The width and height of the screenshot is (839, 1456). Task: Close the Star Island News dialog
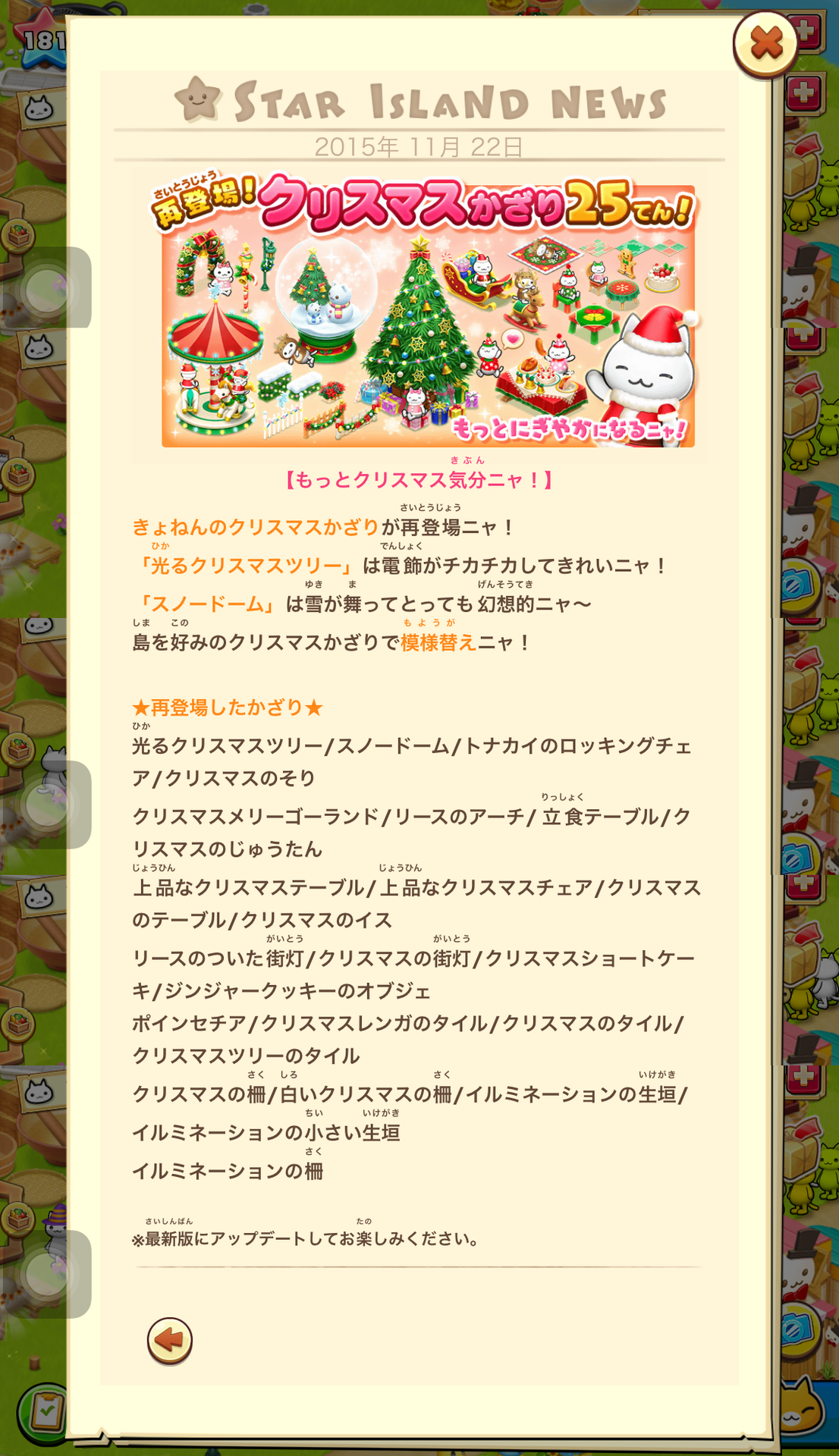click(765, 44)
